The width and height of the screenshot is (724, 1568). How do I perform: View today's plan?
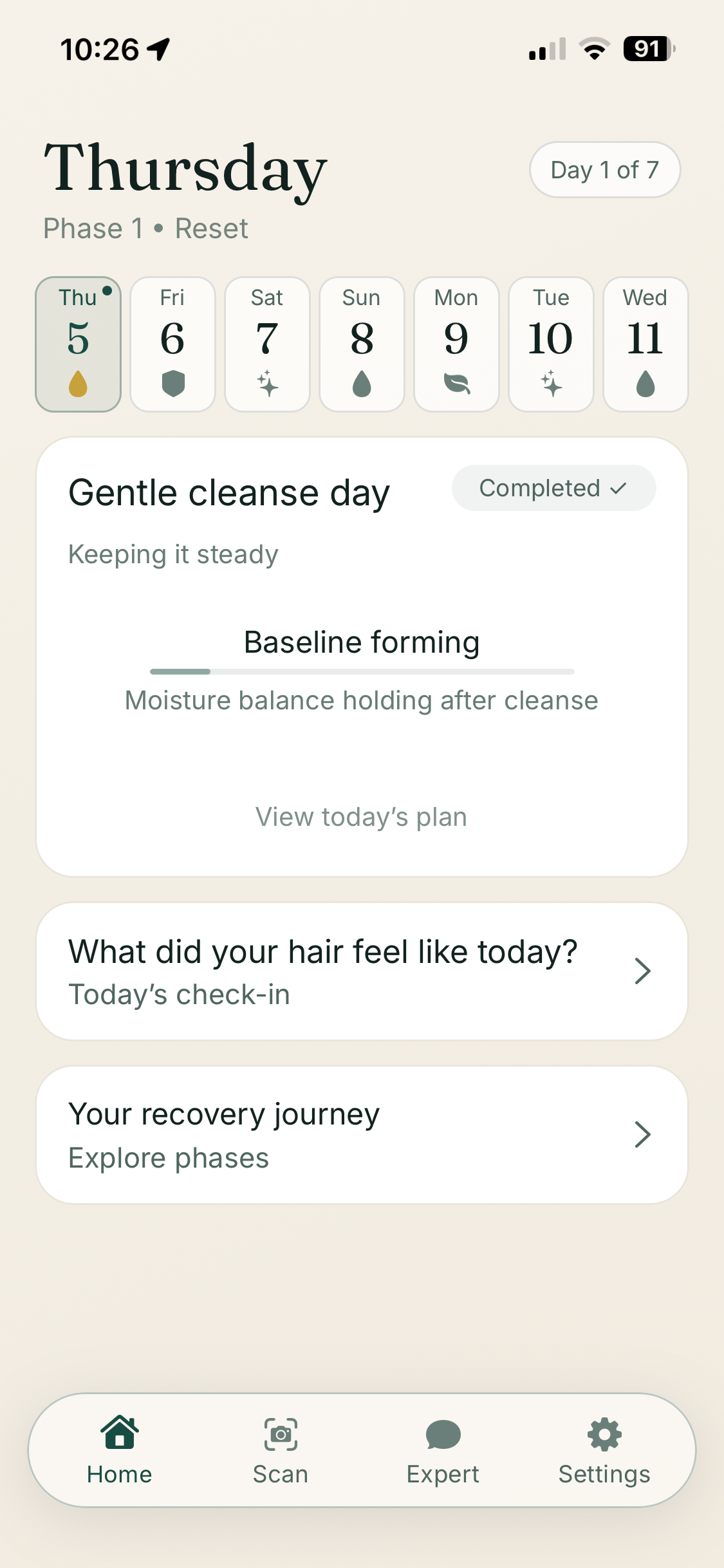(x=361, y=817)
